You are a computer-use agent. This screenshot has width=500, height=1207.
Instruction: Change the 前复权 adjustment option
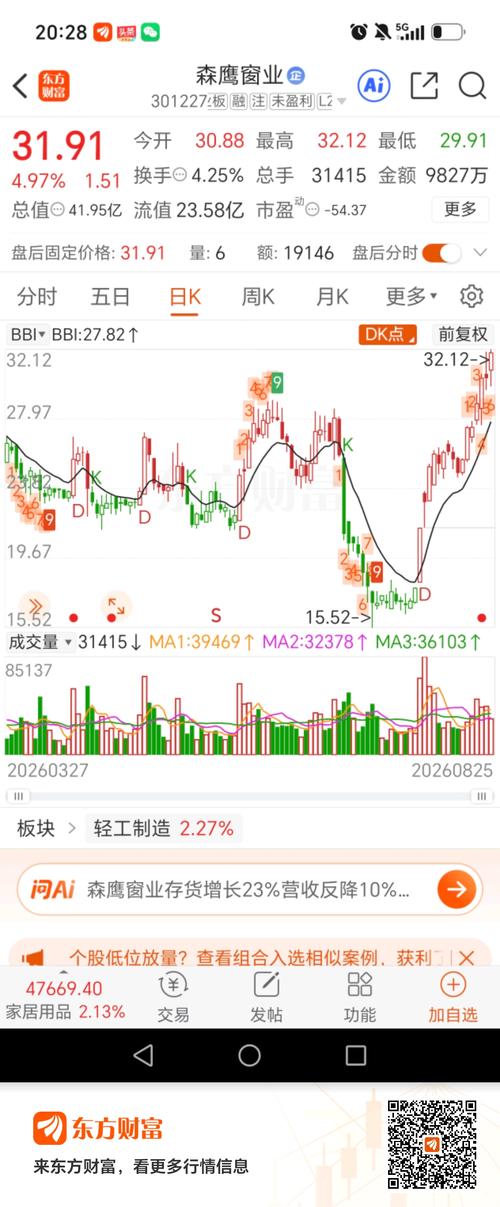(x=462, y=334)
